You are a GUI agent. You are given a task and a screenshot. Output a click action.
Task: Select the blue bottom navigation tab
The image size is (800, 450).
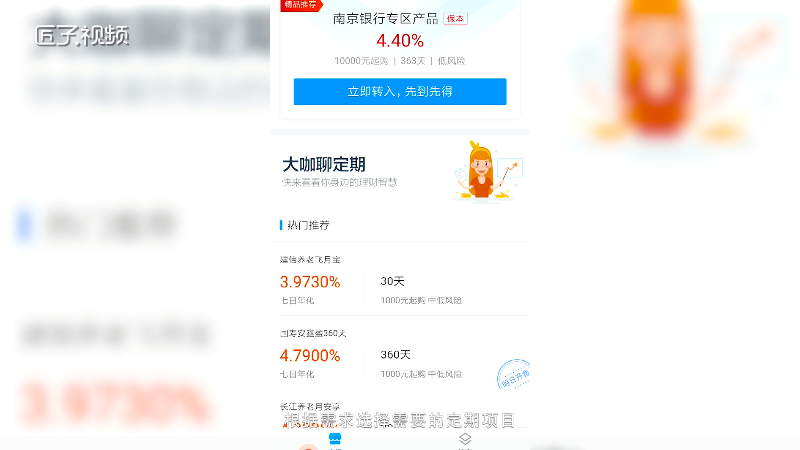point(335,439)
